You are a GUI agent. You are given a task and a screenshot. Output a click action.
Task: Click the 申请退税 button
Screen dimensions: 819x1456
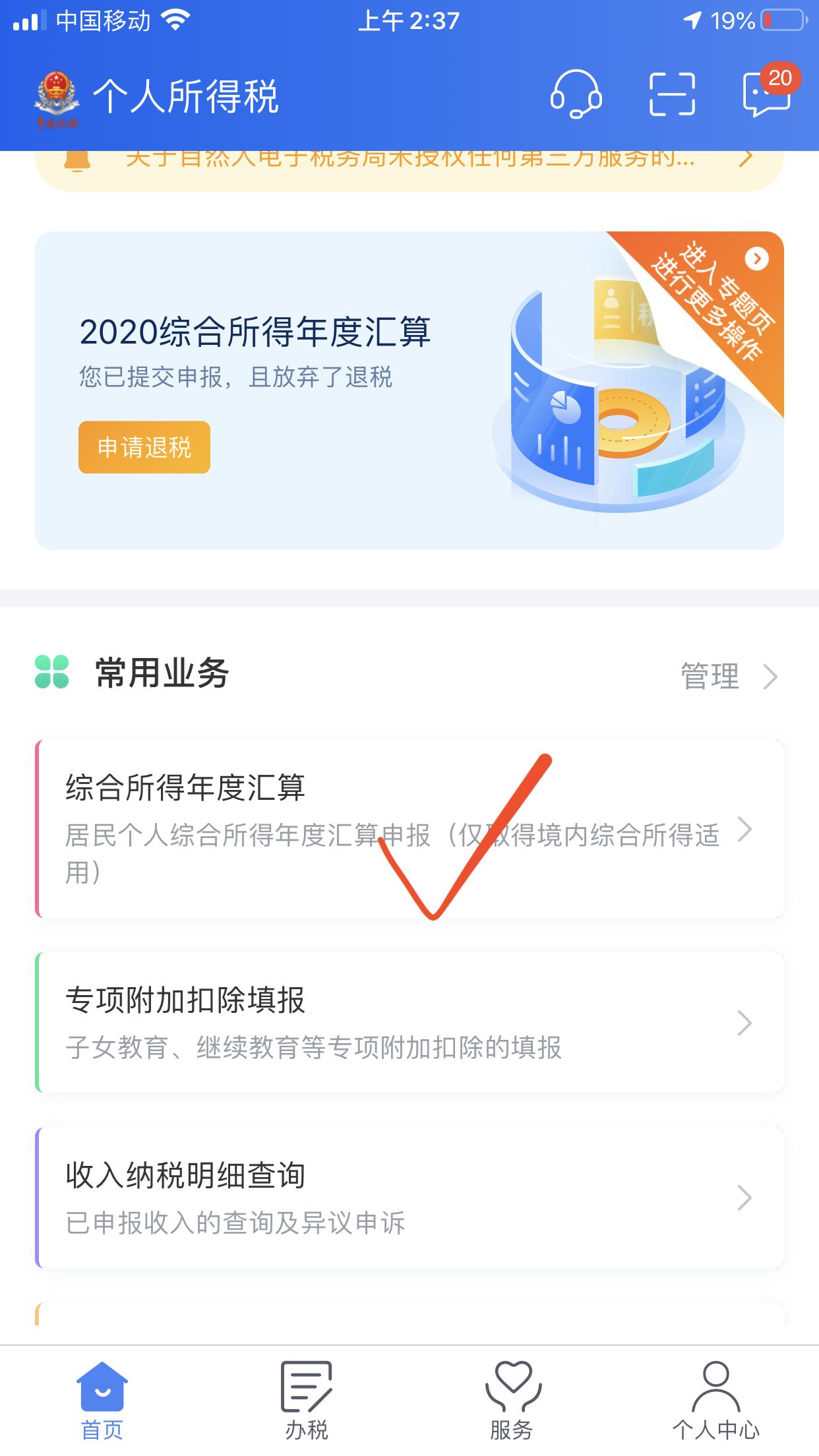(144, 448)
